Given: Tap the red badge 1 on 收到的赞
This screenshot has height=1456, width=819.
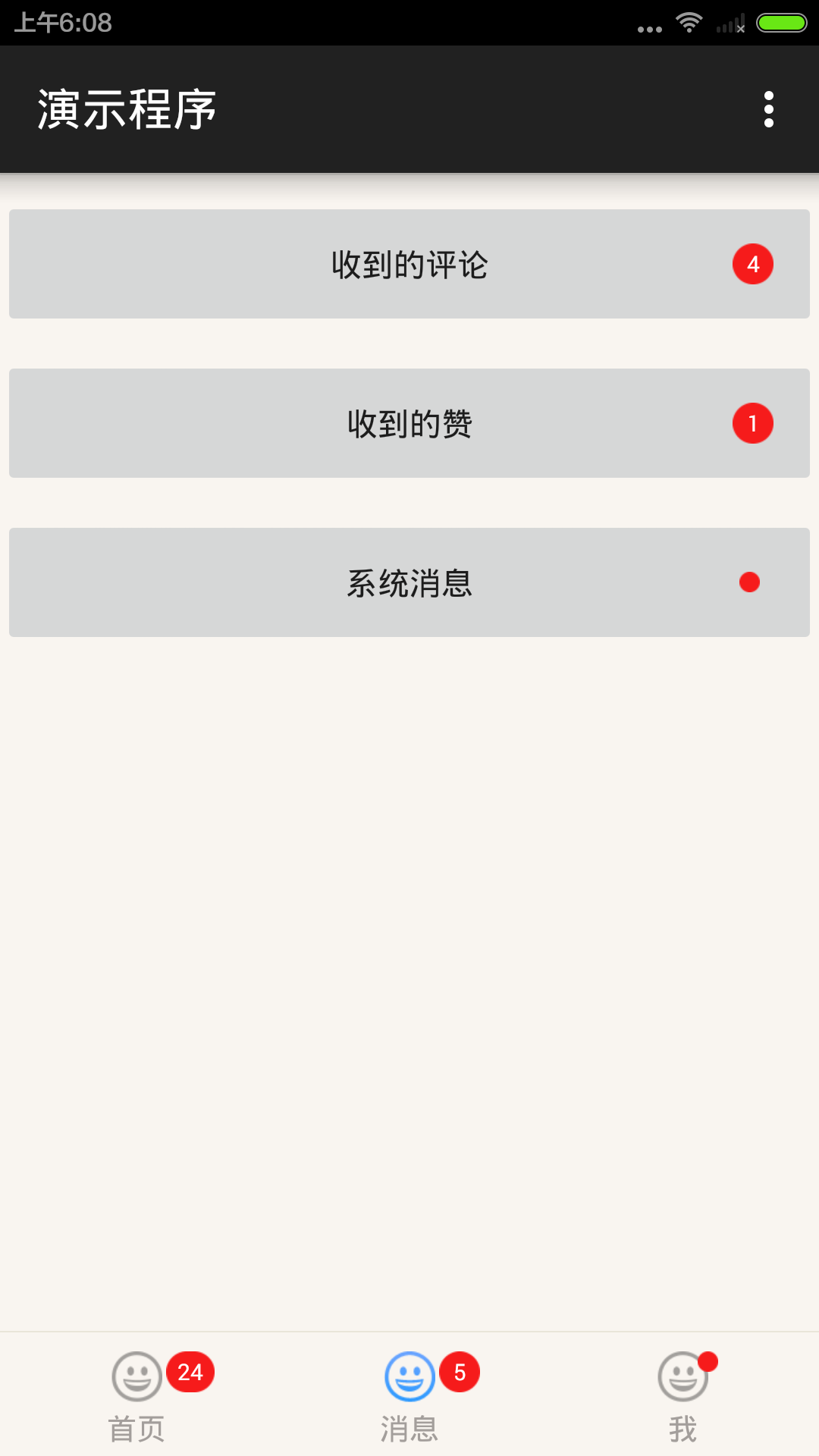Looking at the screenshot, I should pyautogui.click(x=753, y=423).
